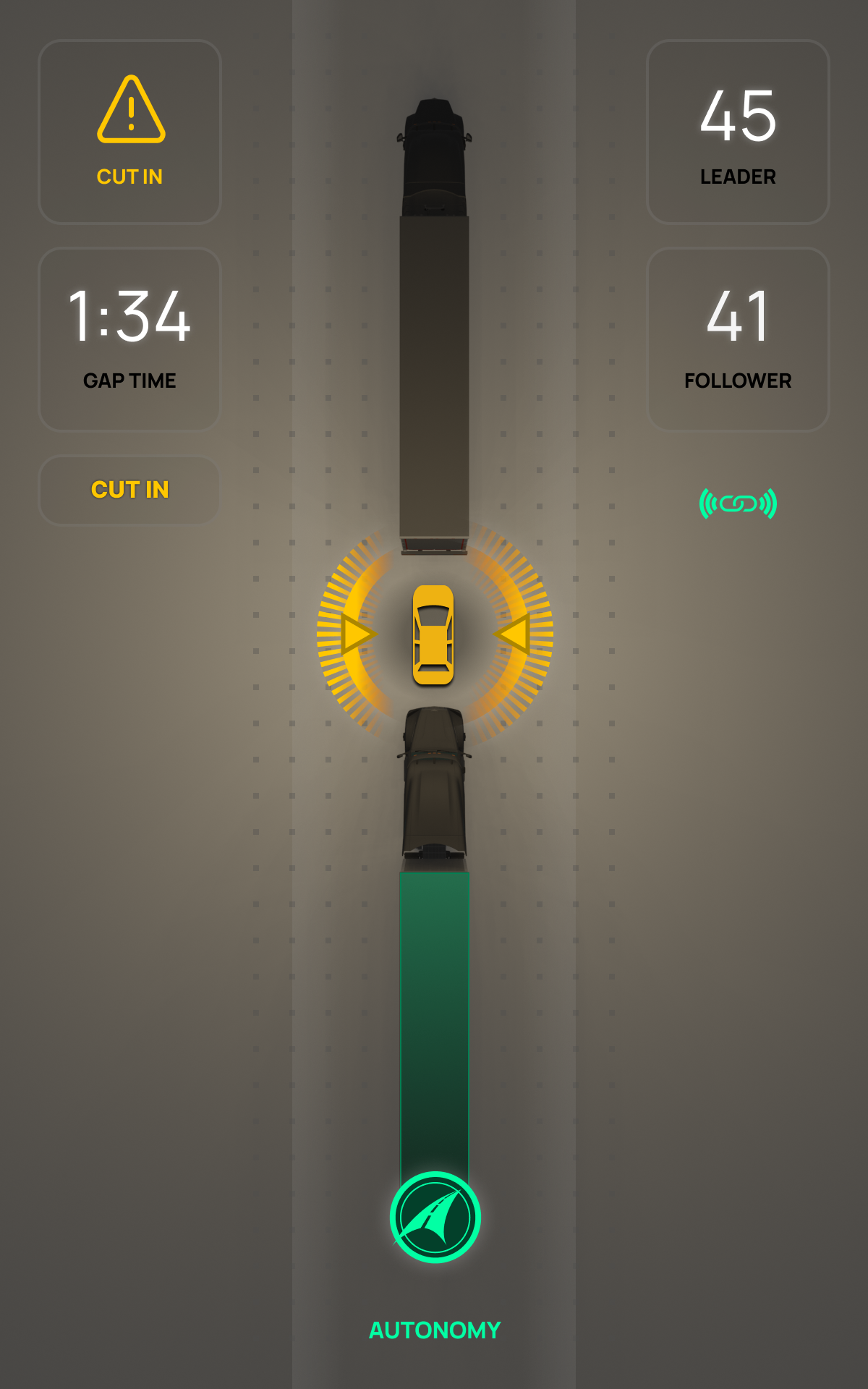The image size is (868, 1389).
Task: Tap the green Autonomy road button
Action: pyautogui.click(x=435, y=1217)
